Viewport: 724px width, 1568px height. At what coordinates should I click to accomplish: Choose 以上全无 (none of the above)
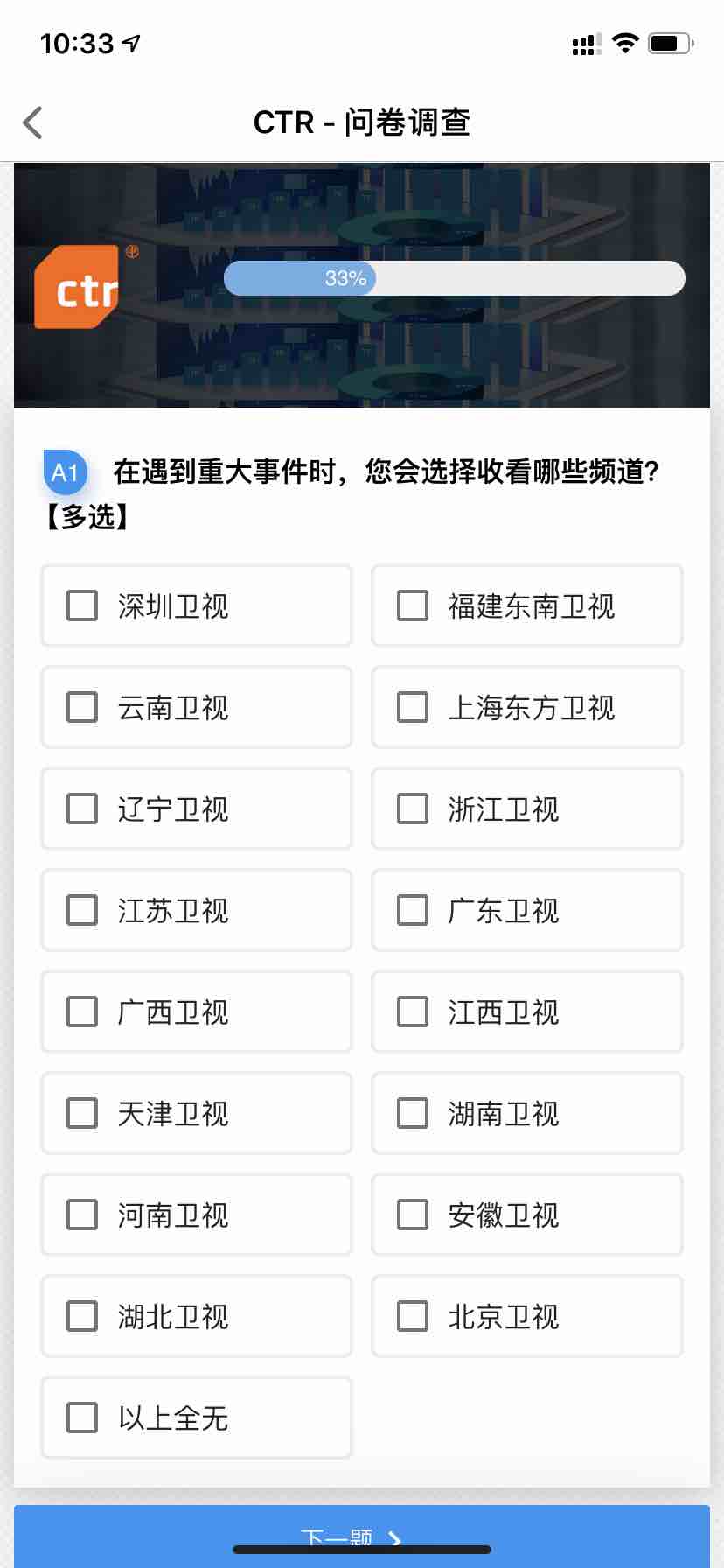[82, 1417]
